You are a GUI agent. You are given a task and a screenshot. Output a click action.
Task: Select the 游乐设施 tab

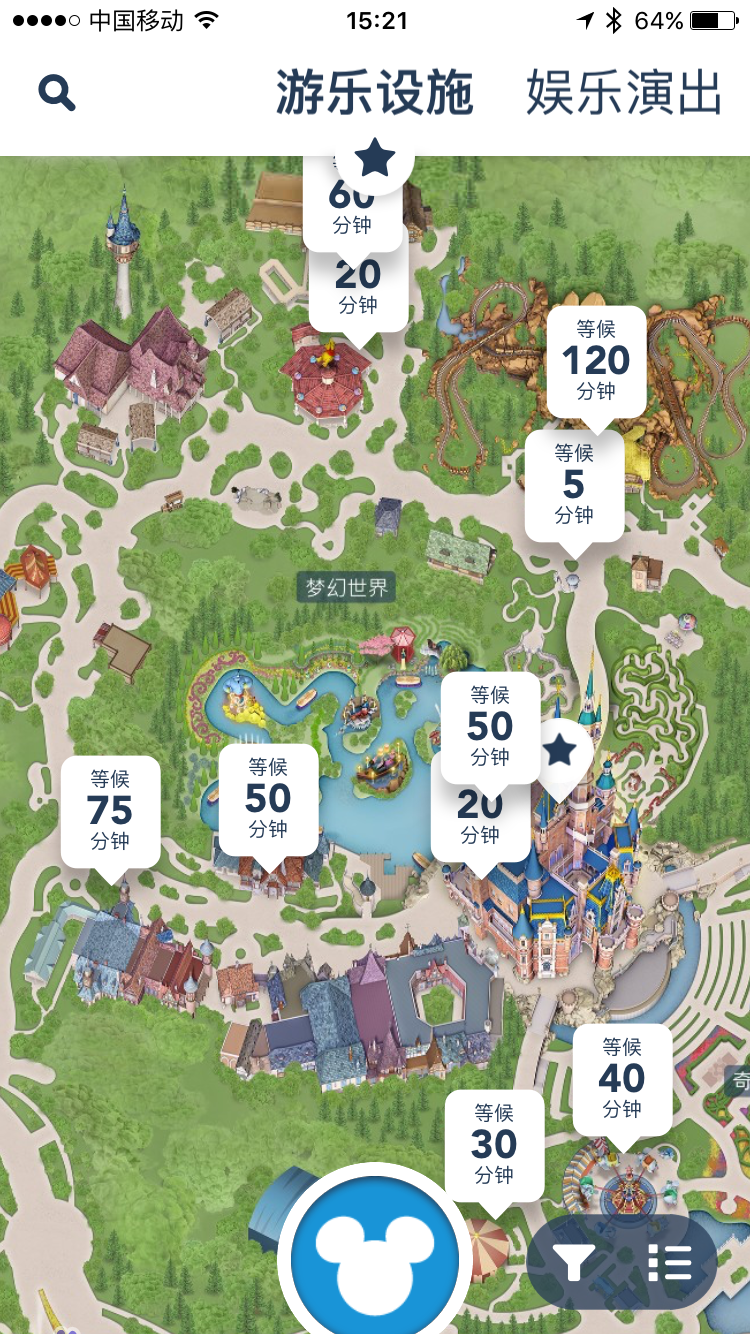[x=374, y=94]
